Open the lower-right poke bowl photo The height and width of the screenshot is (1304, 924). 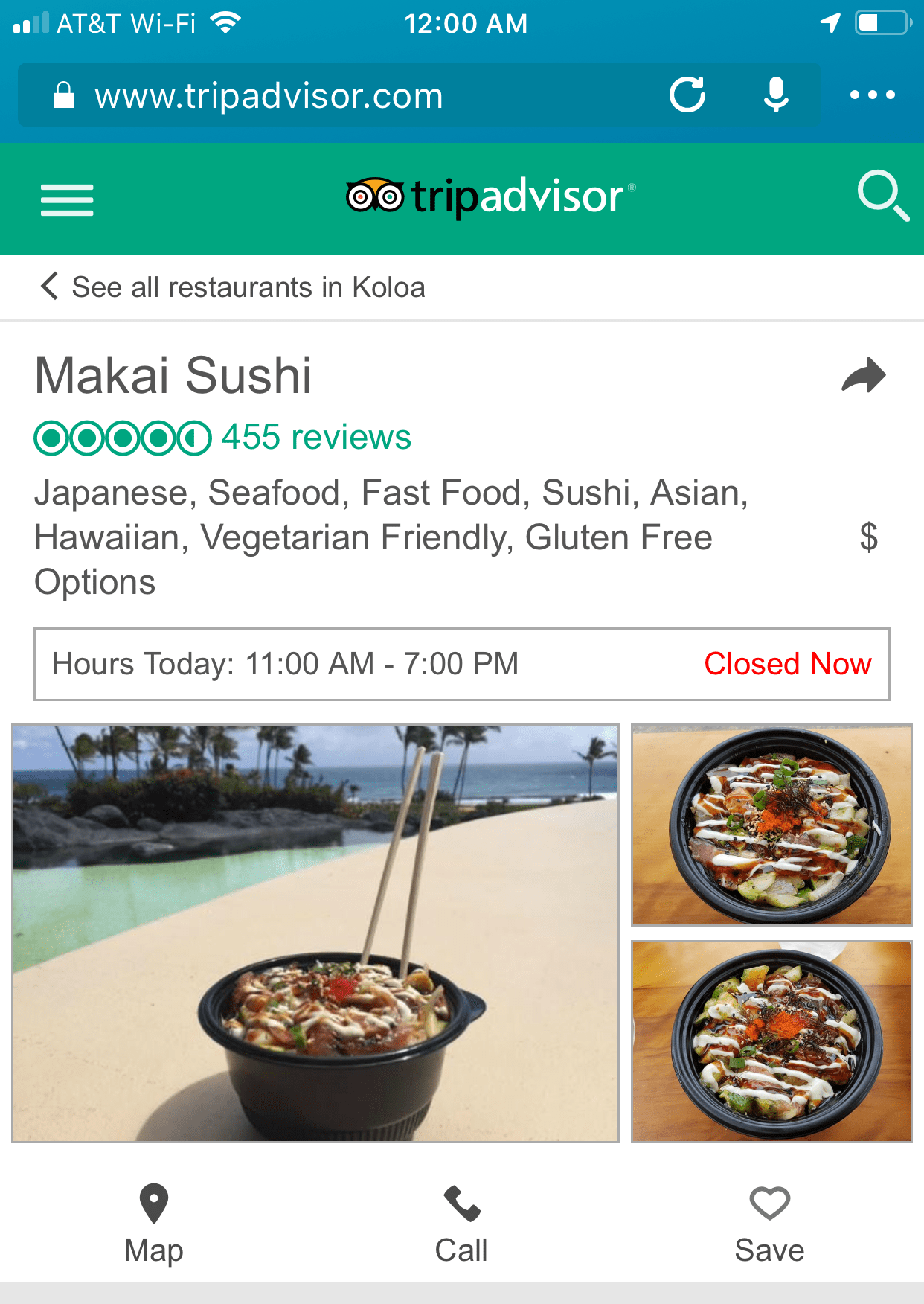(x=771, y=1041)
